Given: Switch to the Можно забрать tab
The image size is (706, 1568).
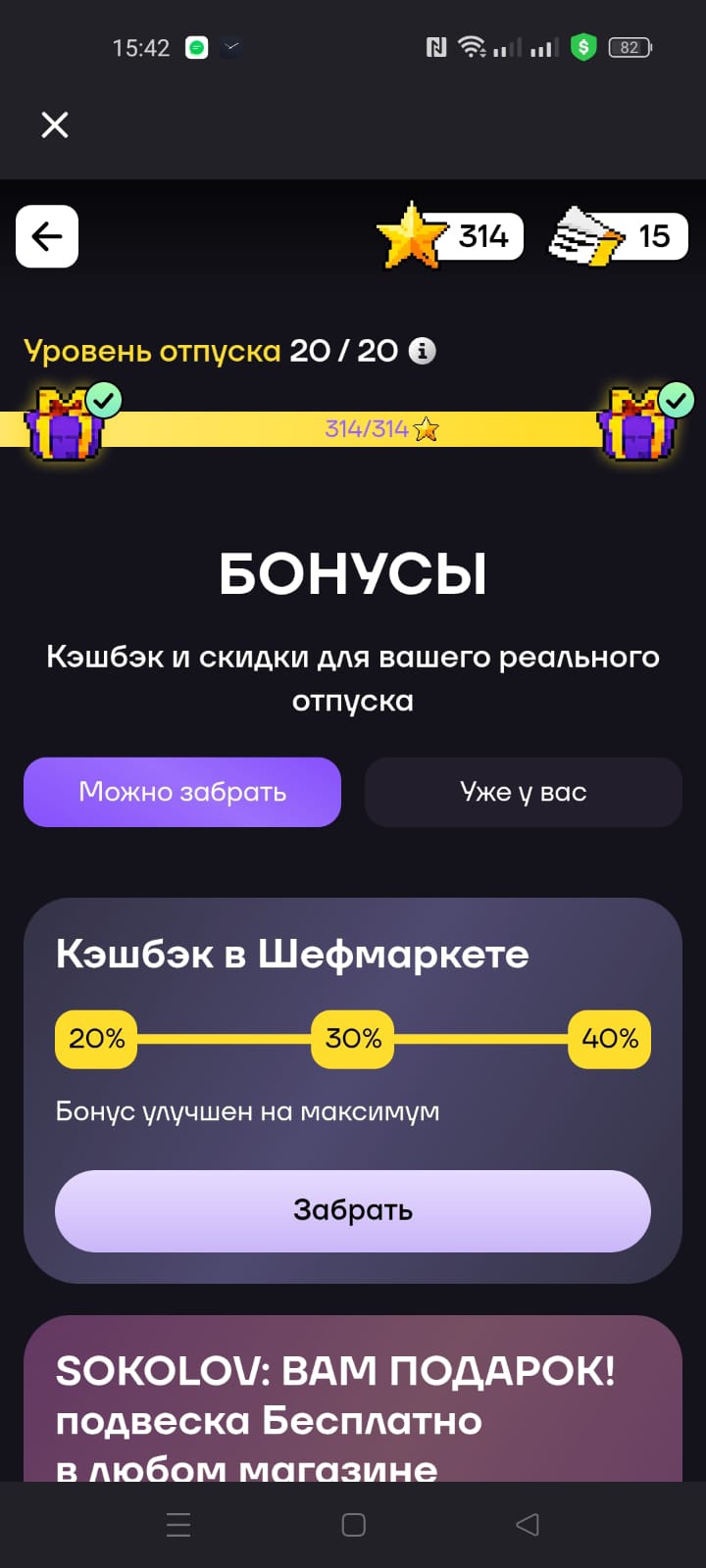Looking at the screenshot, I should pyautogui.click(x=182, y=792).
